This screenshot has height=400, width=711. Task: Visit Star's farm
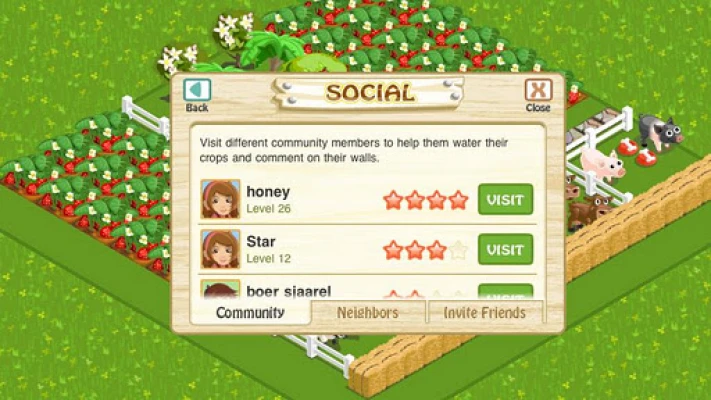(505, 249)
